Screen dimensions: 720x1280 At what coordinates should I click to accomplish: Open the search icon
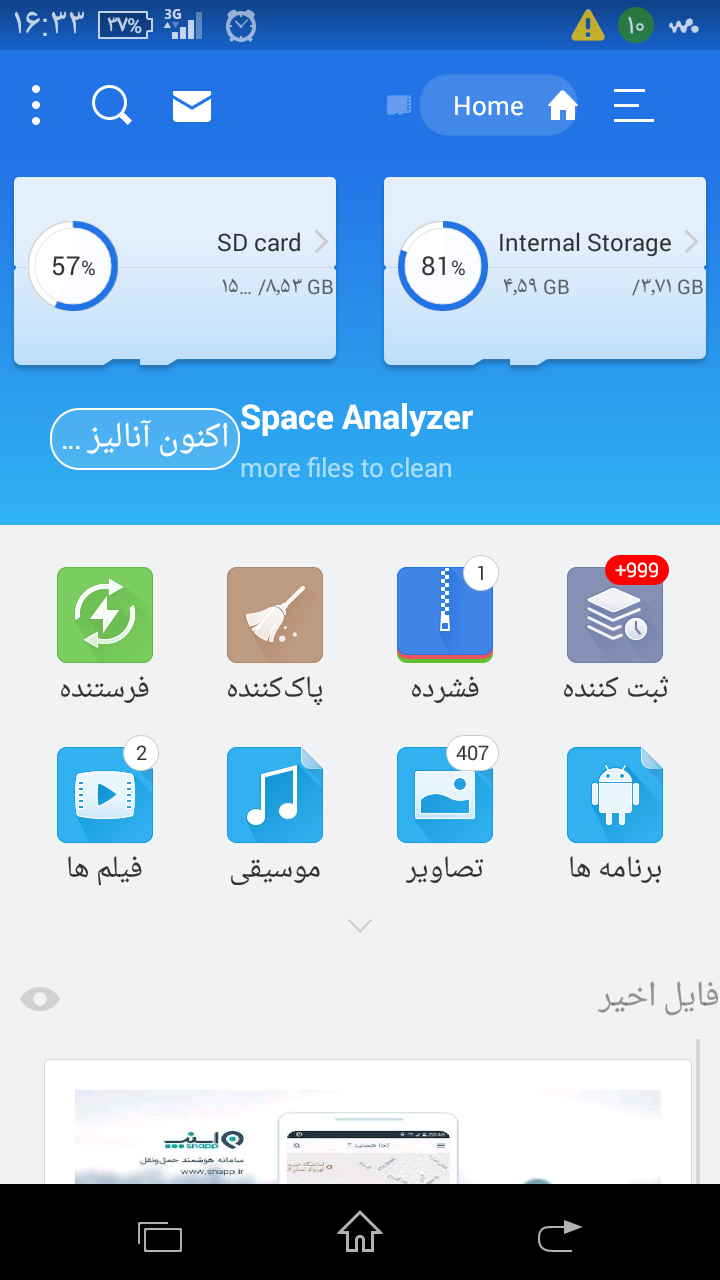pos(111,105)
